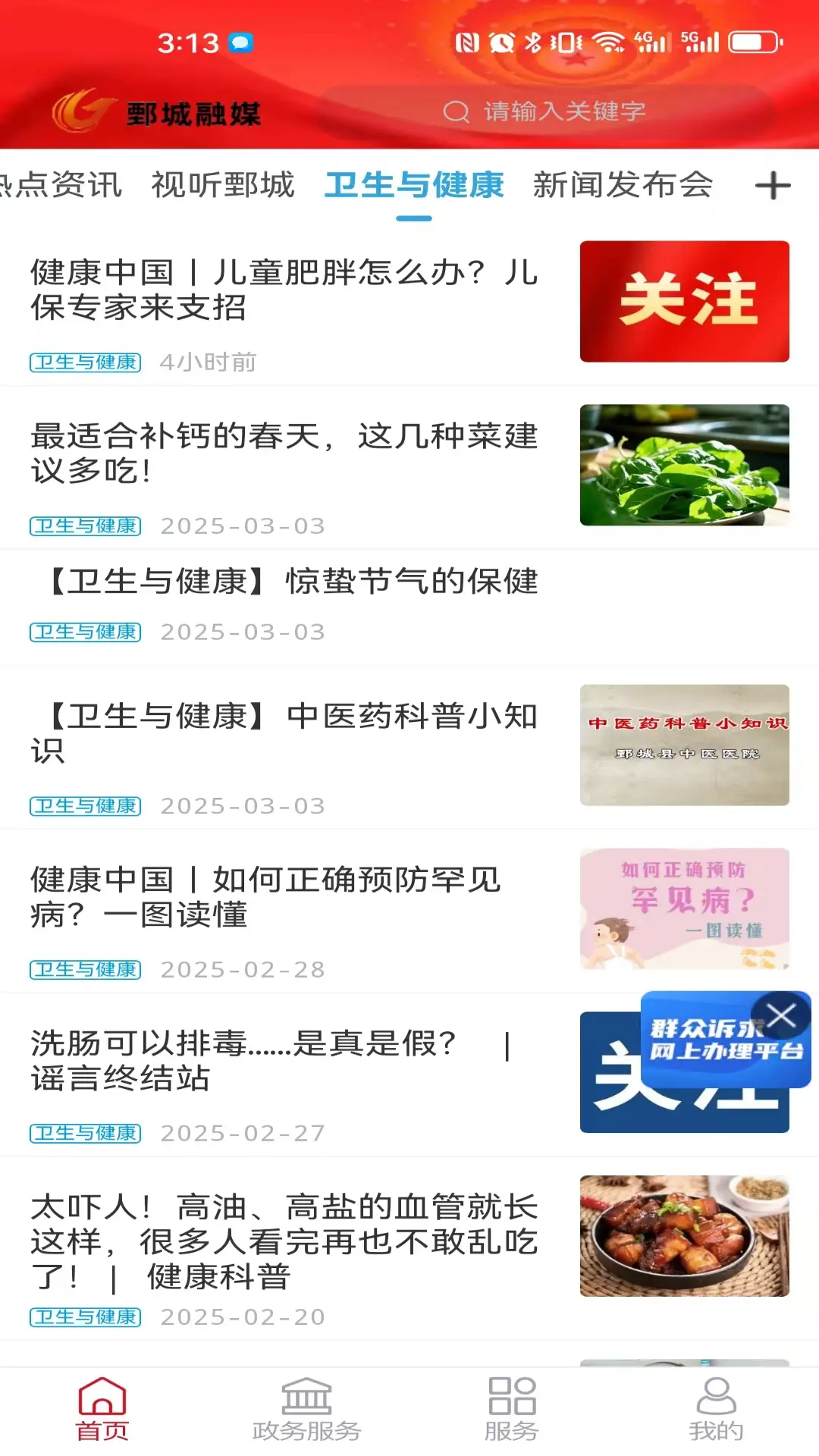Select the 卫生与健康 tab

pos(414,185)
